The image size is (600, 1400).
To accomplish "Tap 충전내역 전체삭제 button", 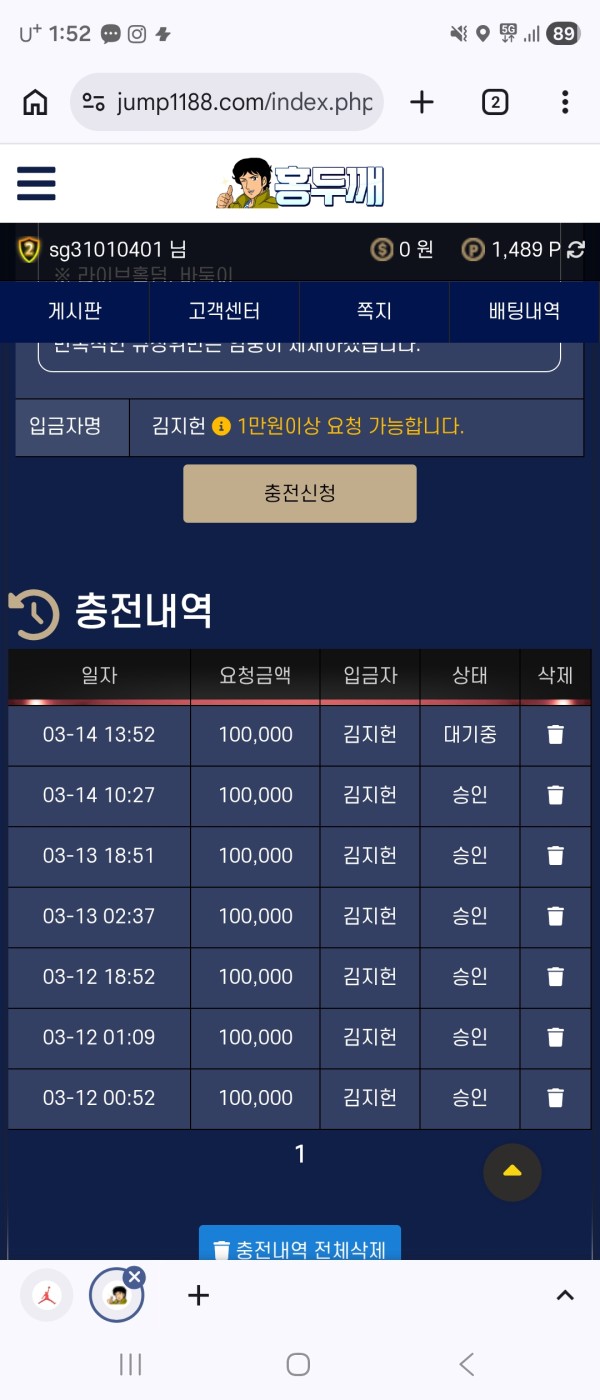I will pyautogui.click(x=299, y=1248).
